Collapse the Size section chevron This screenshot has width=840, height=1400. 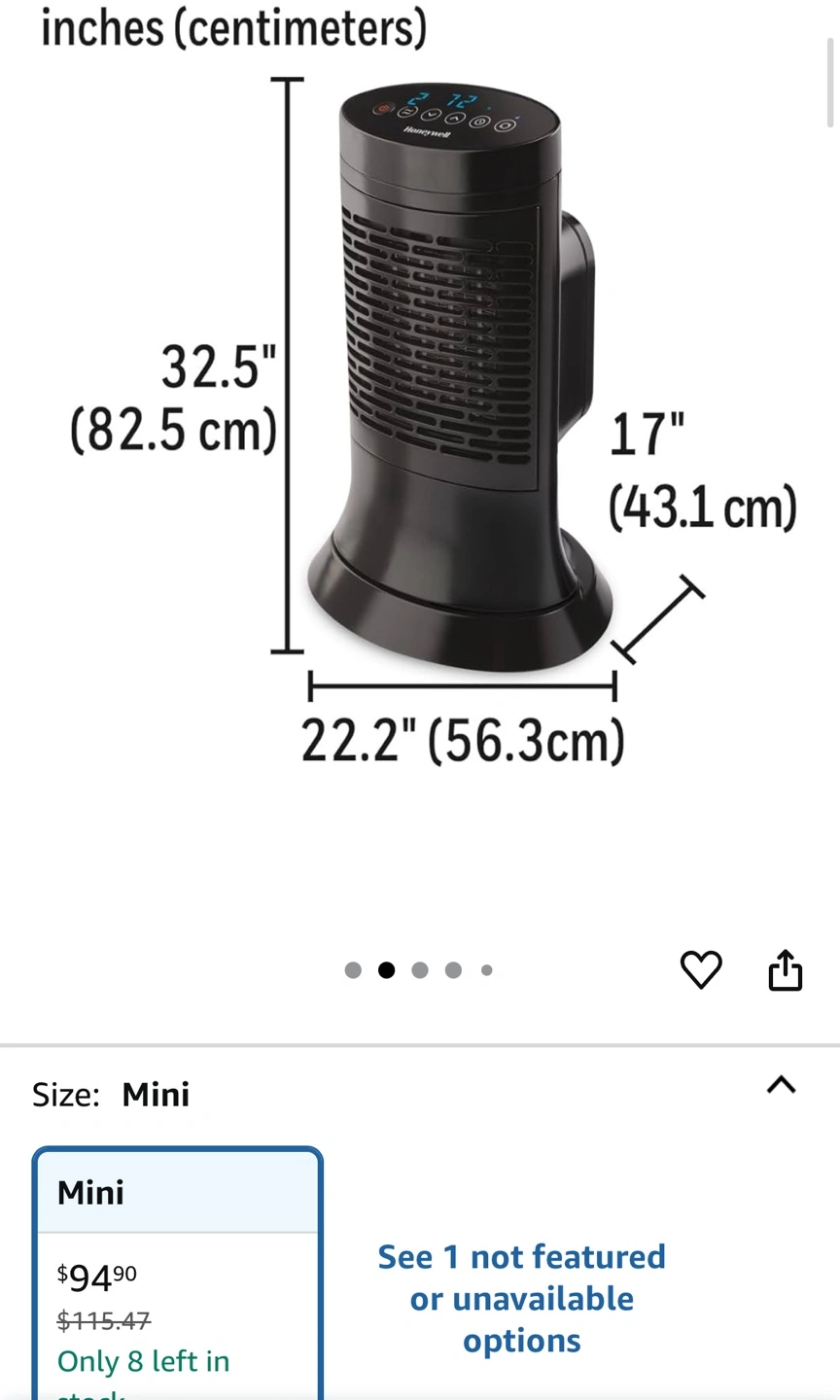click(781, 1085)
